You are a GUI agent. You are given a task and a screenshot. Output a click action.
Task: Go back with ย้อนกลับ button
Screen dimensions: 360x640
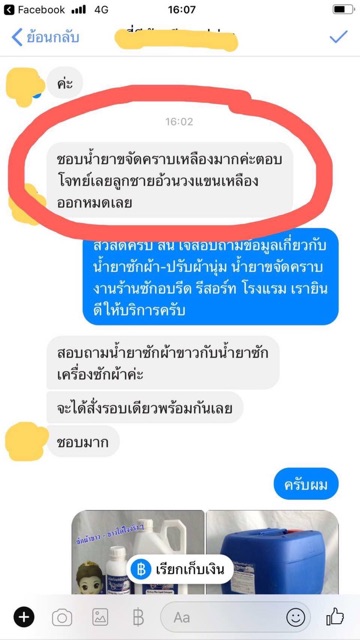pos(45,38)
